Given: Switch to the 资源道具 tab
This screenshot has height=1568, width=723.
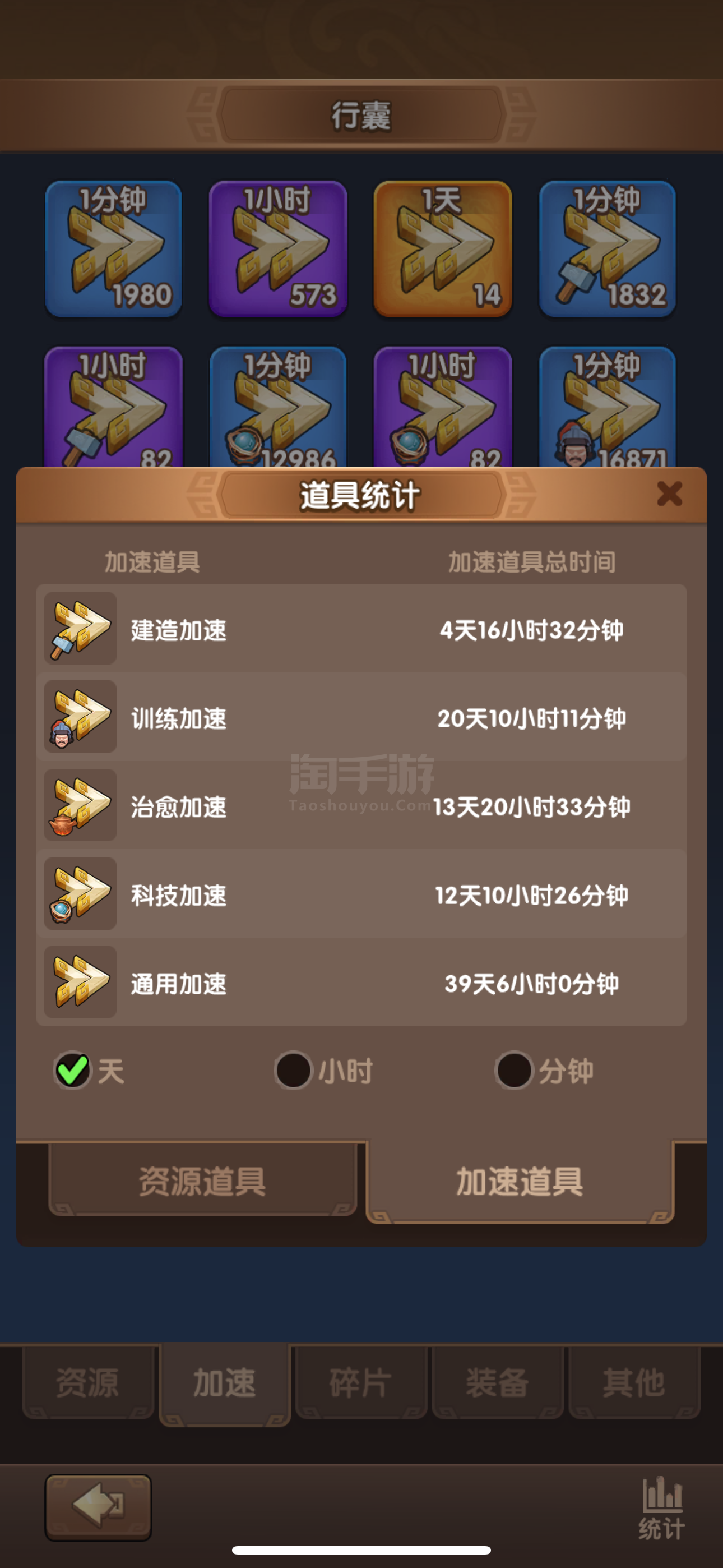Looking at the screenshot, I should click(203, 1180).
